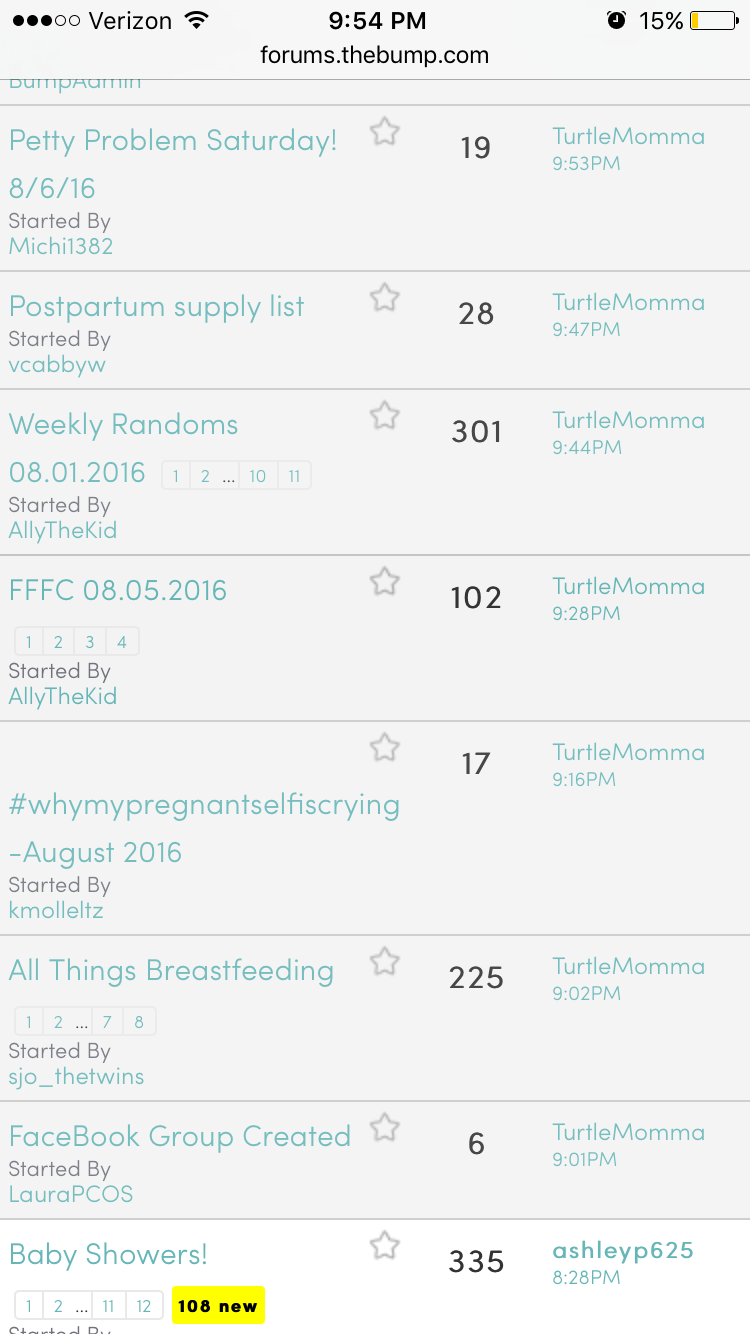Go to page 11 of Weekly Randoms
This screenshot has width=750, height=1334.
coord(294,476)
